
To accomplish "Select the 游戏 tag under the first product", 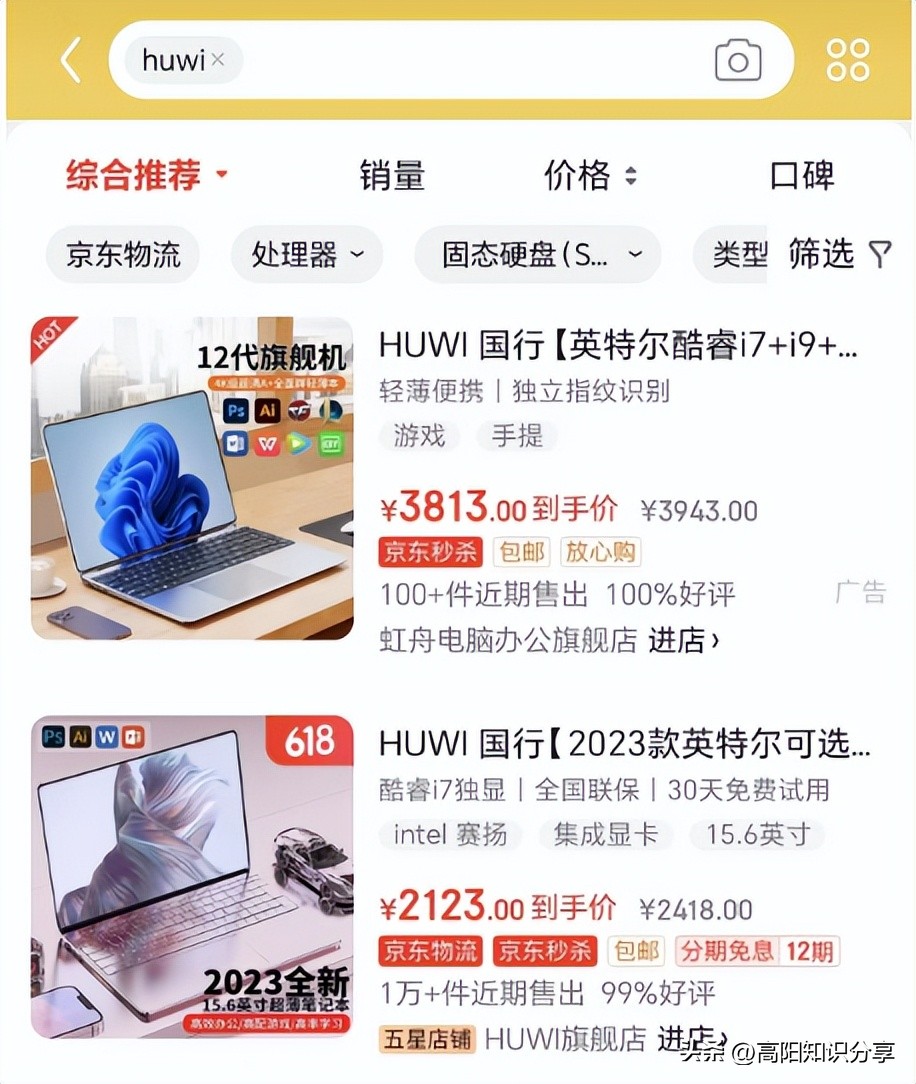I will tap(419, 437).
